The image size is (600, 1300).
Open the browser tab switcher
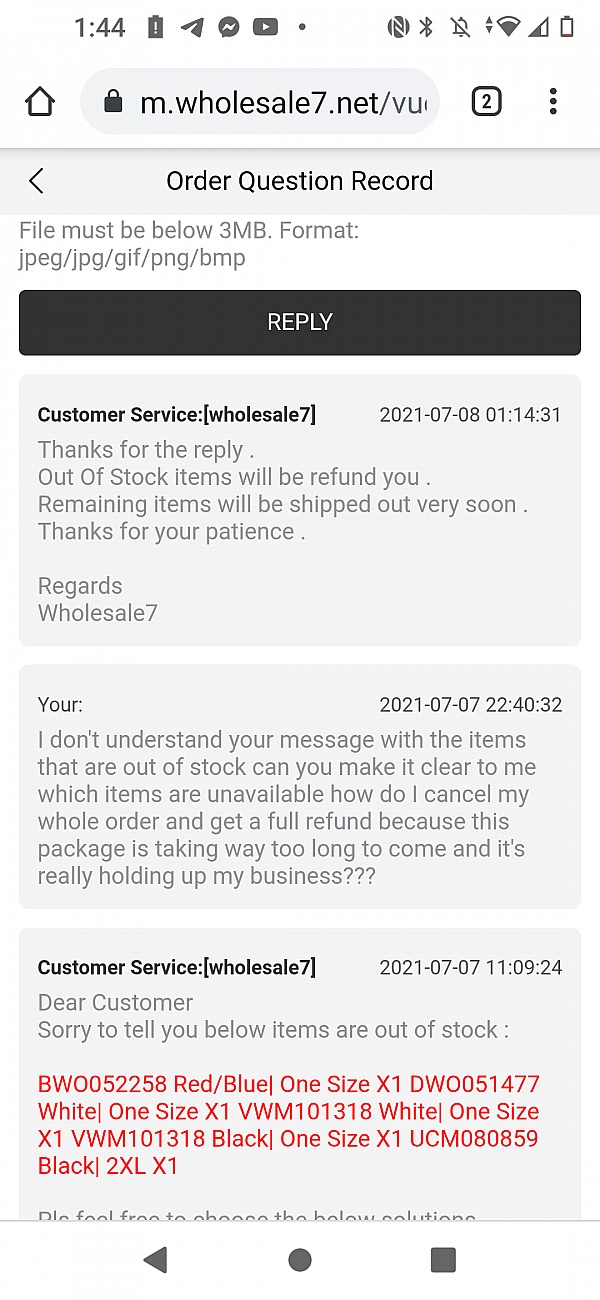click(486, 102)
